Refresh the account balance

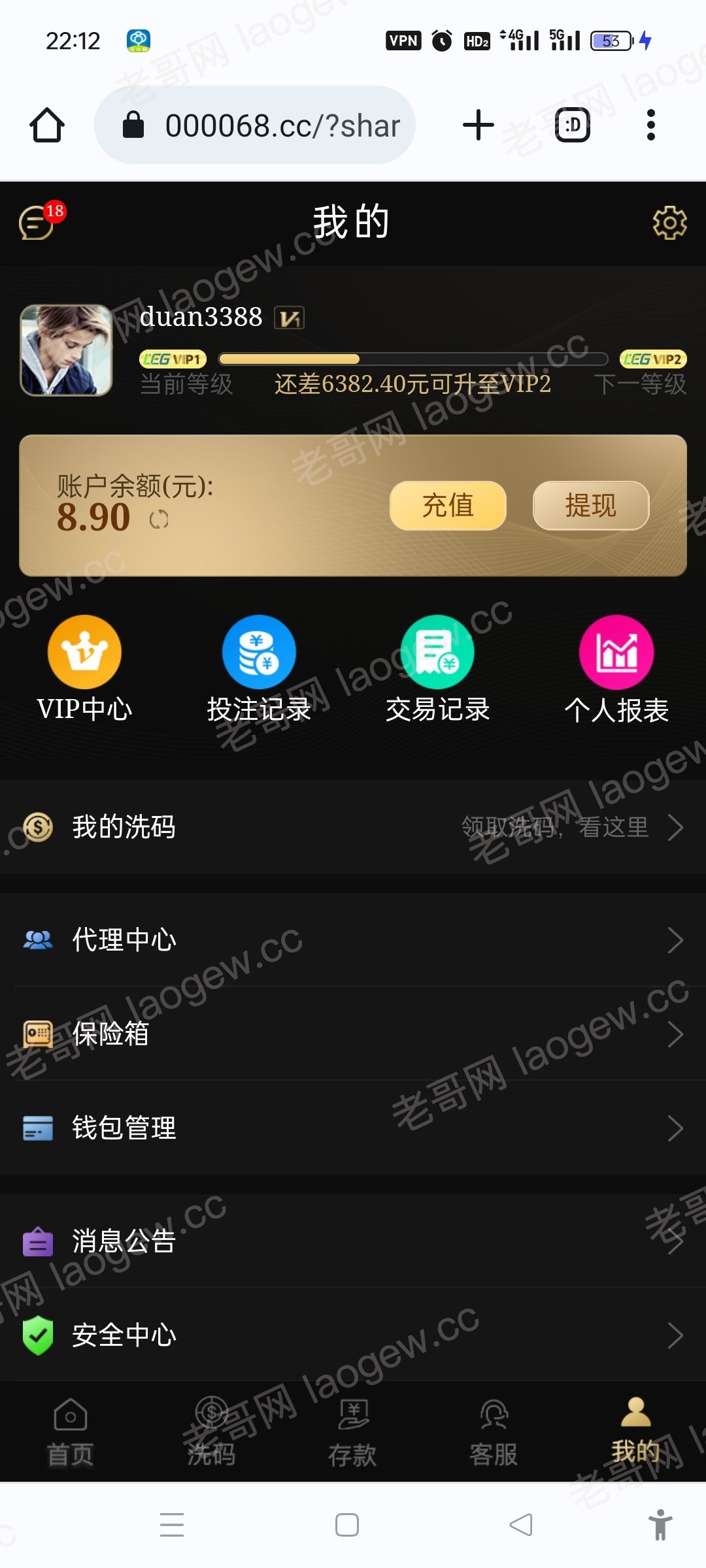pos(159,520)
